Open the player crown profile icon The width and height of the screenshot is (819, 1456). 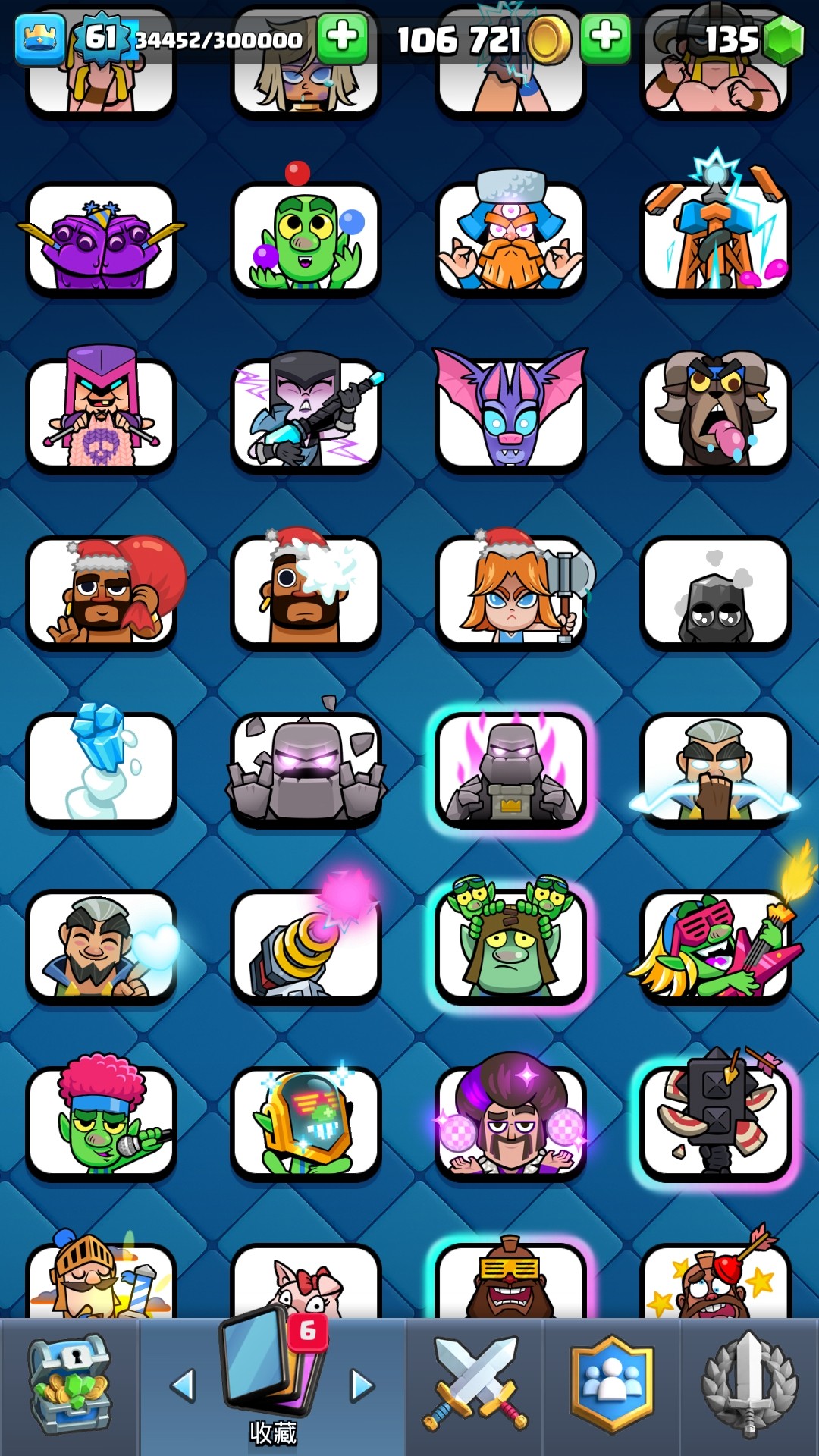[39, 39]
